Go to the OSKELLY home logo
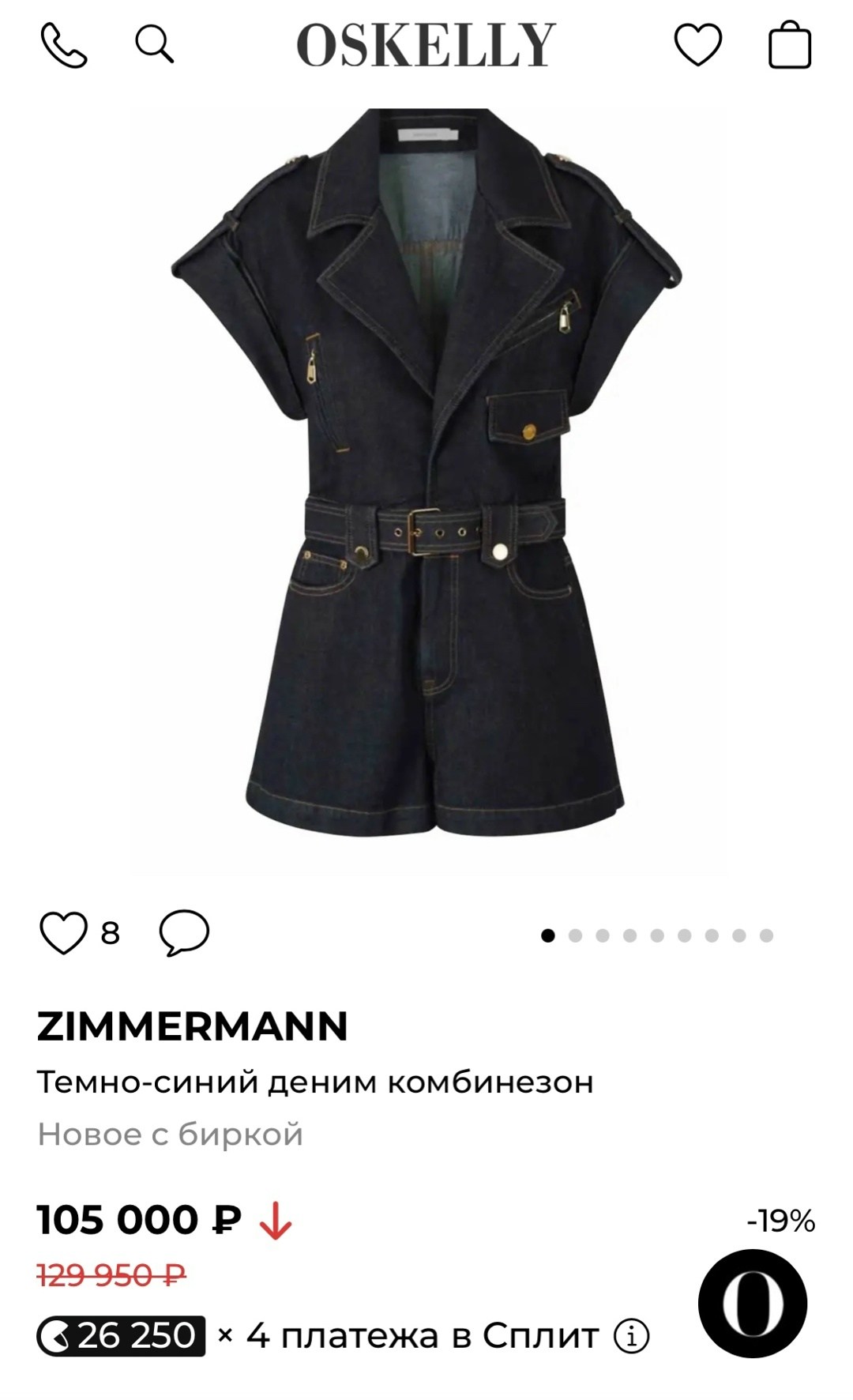The image size is (853, 1400). 426,45
